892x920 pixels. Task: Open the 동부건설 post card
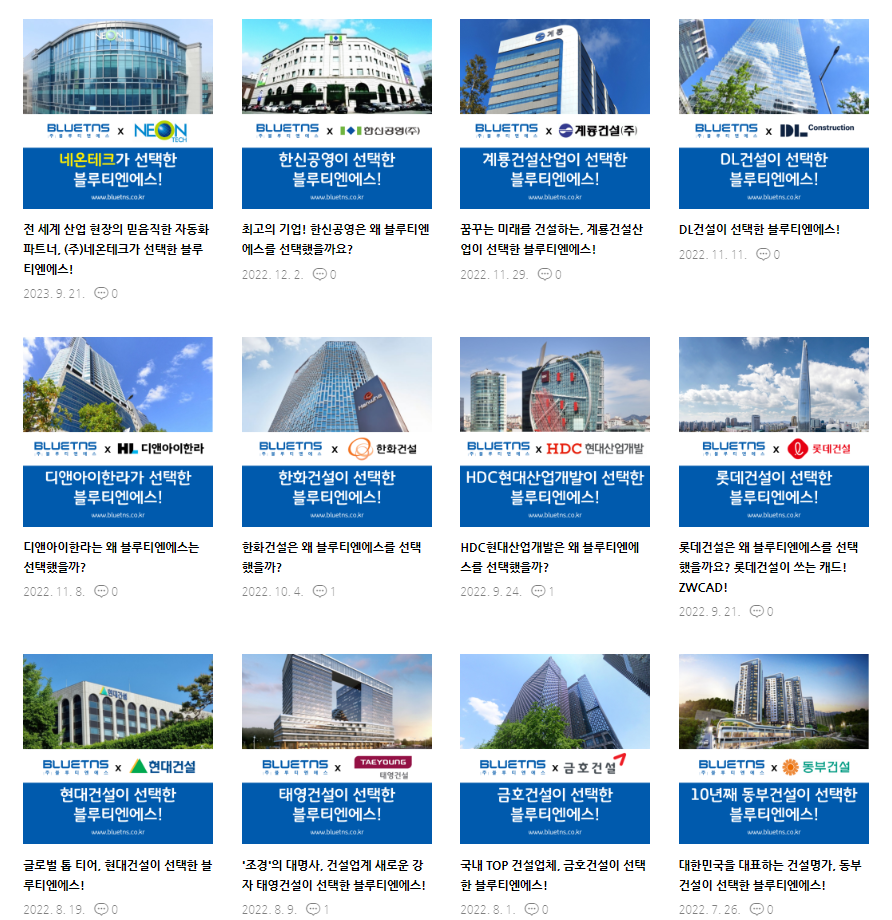(x=773, y=748)
